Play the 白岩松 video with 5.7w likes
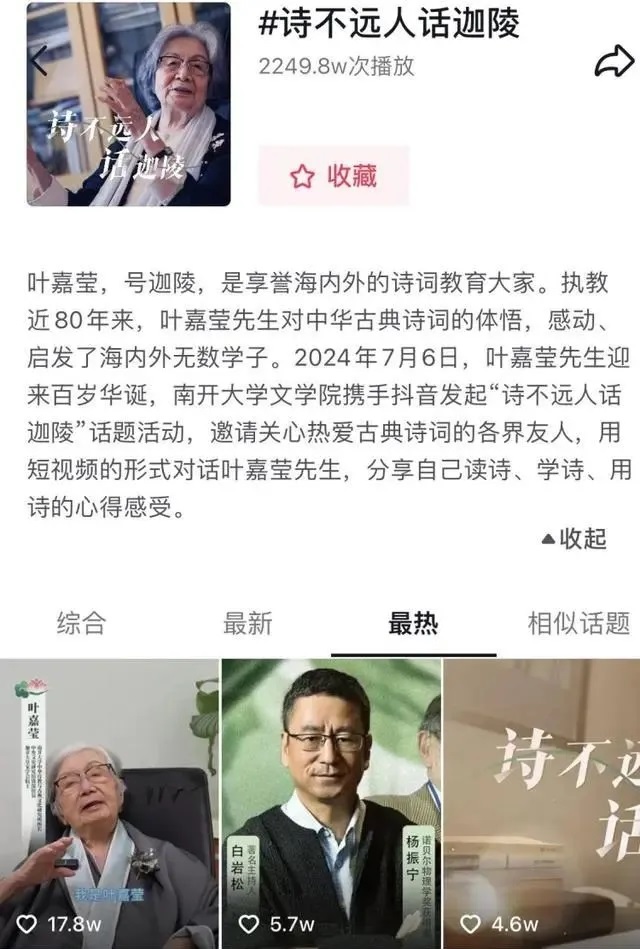This screenshot has width=640, height=949. [331, 800]
